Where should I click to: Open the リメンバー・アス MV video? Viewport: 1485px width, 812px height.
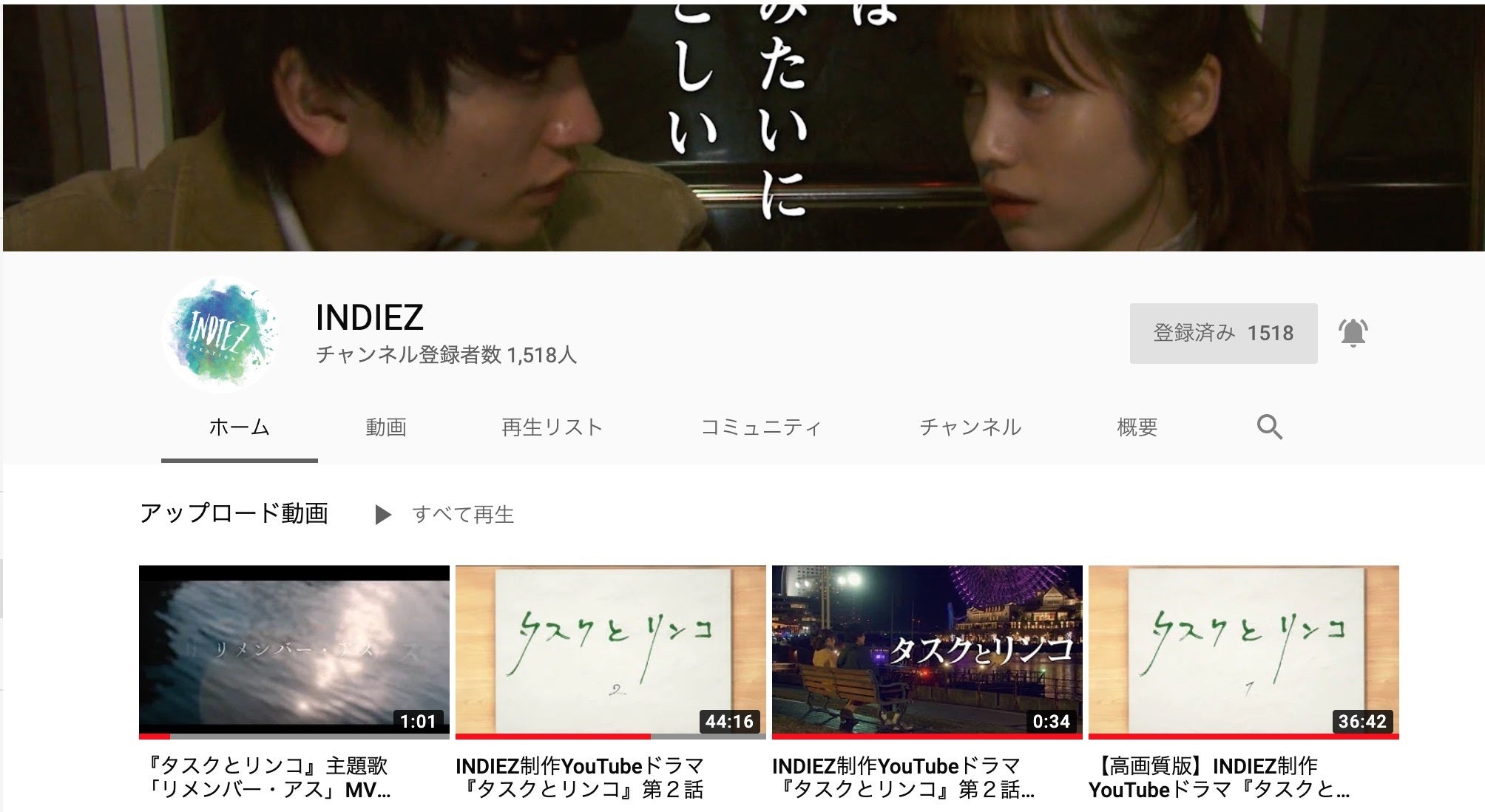coord(294,651)
